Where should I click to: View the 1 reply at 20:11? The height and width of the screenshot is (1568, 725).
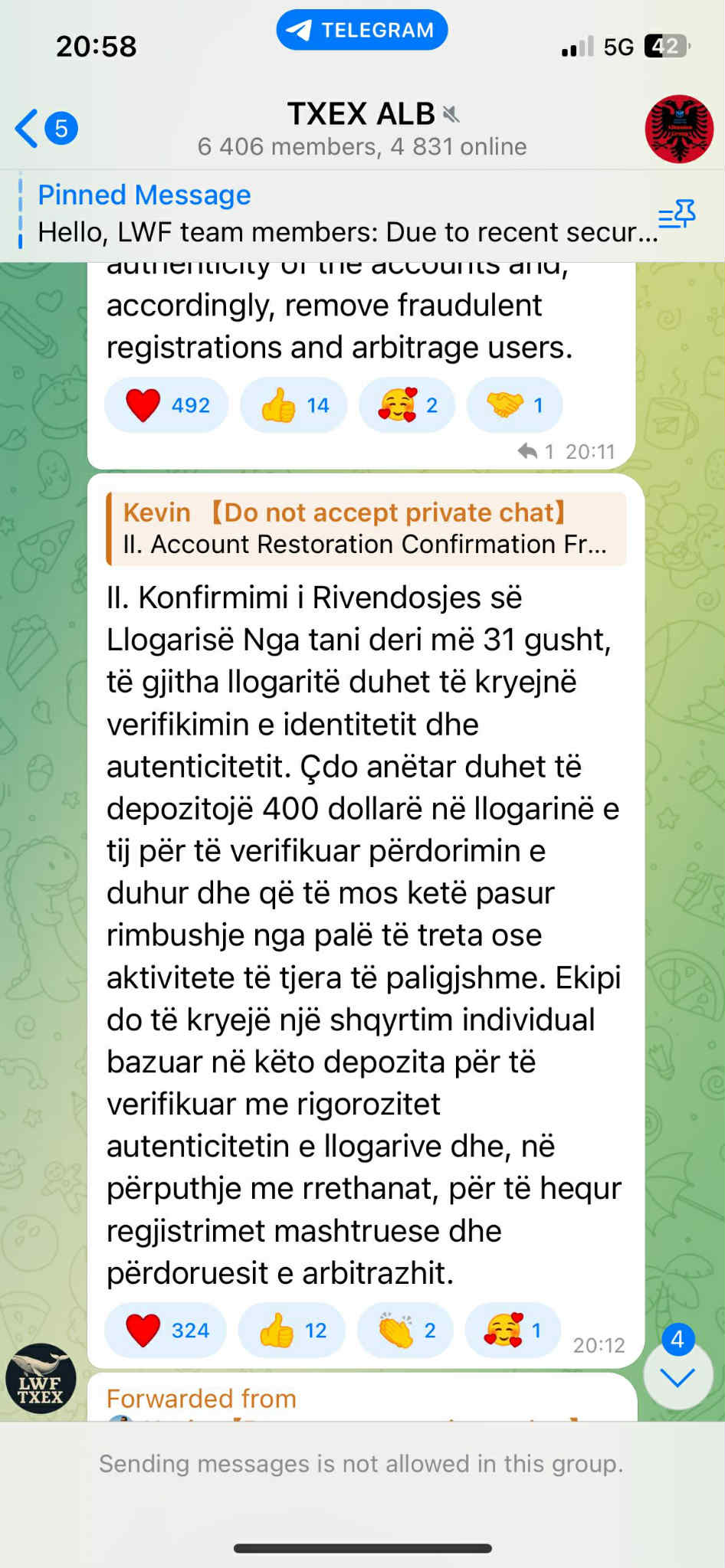click(536, 451)
